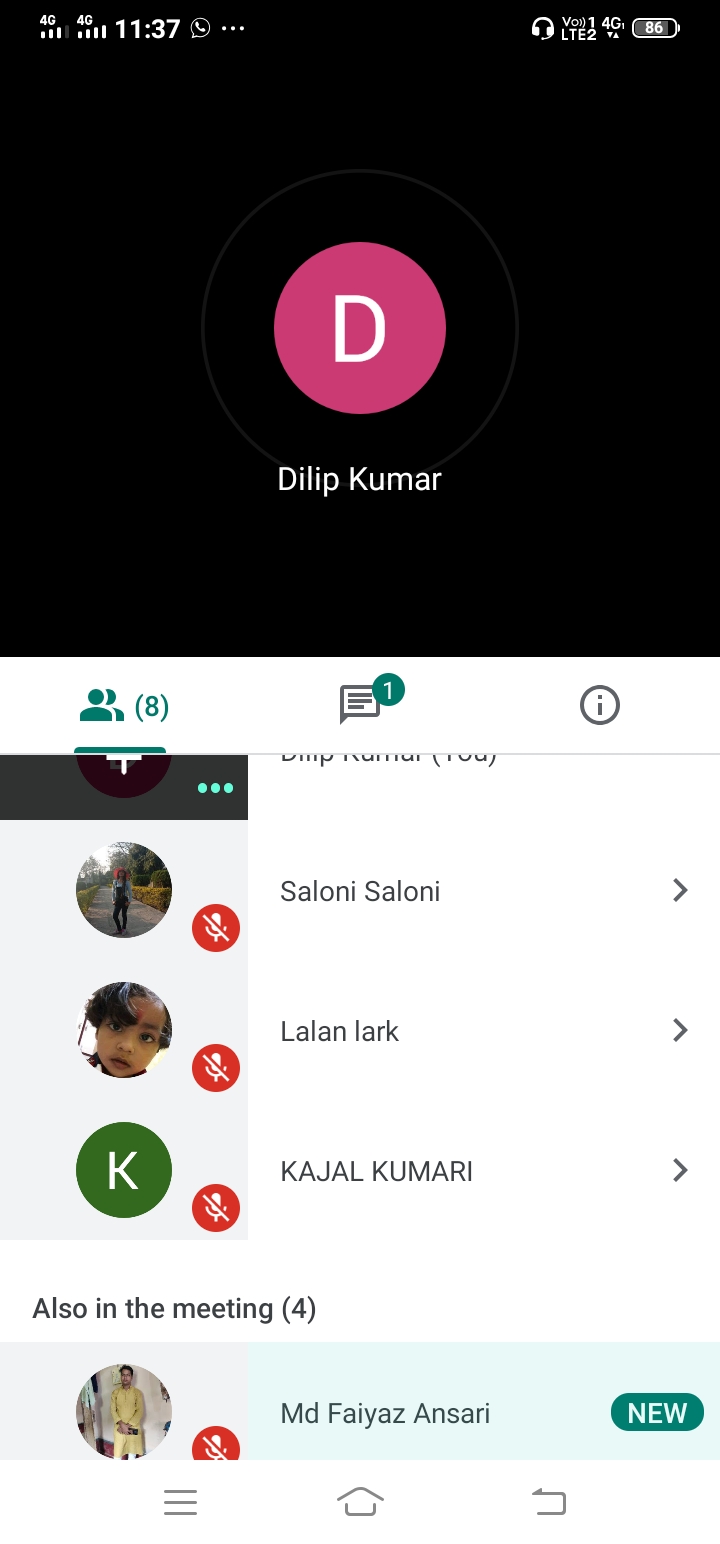The width and height of the screenshot is (720, 1544).
Task: Tap Dilip Kumar's video tile
Action: click(360, 328)
